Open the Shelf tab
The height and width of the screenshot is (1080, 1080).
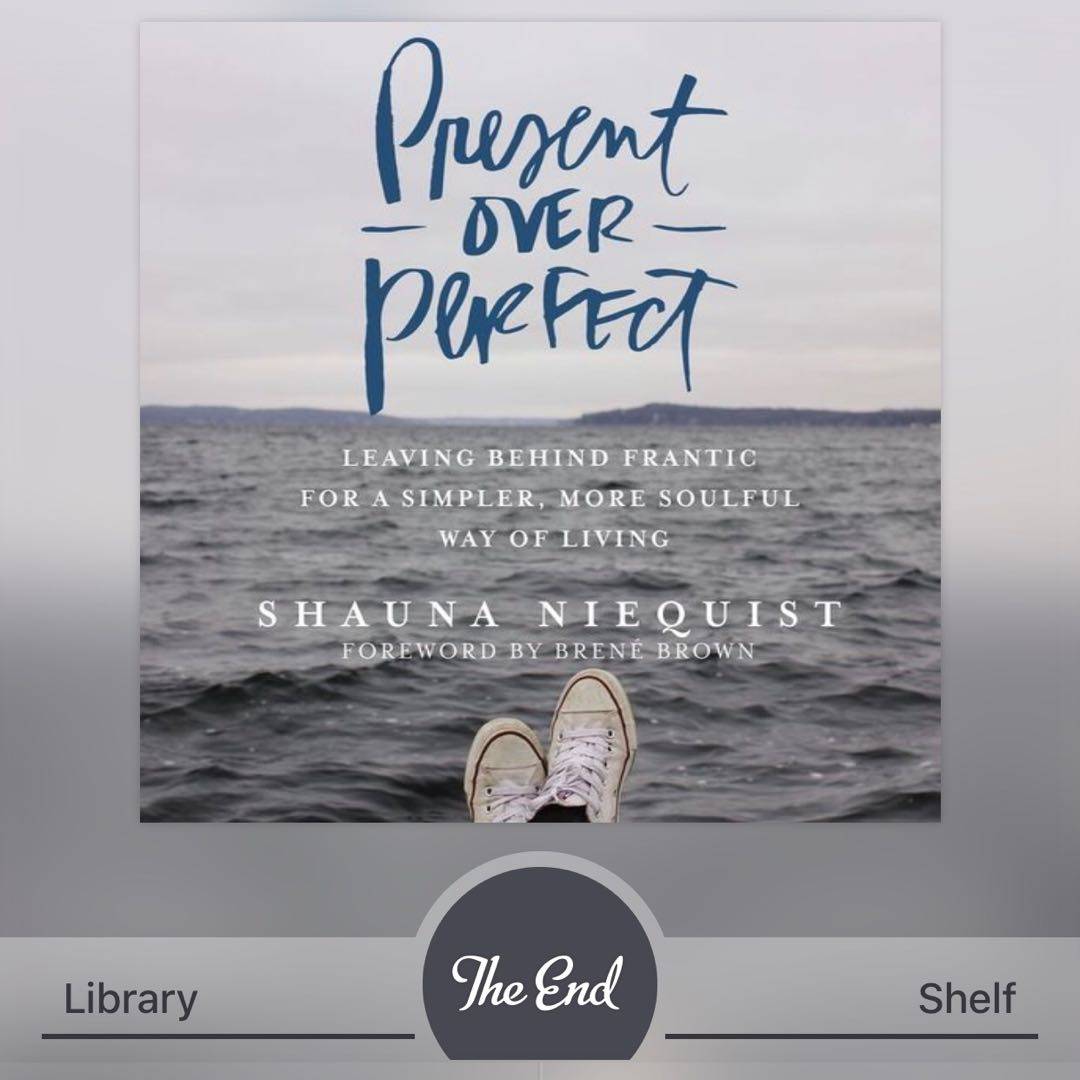point(966,999)
